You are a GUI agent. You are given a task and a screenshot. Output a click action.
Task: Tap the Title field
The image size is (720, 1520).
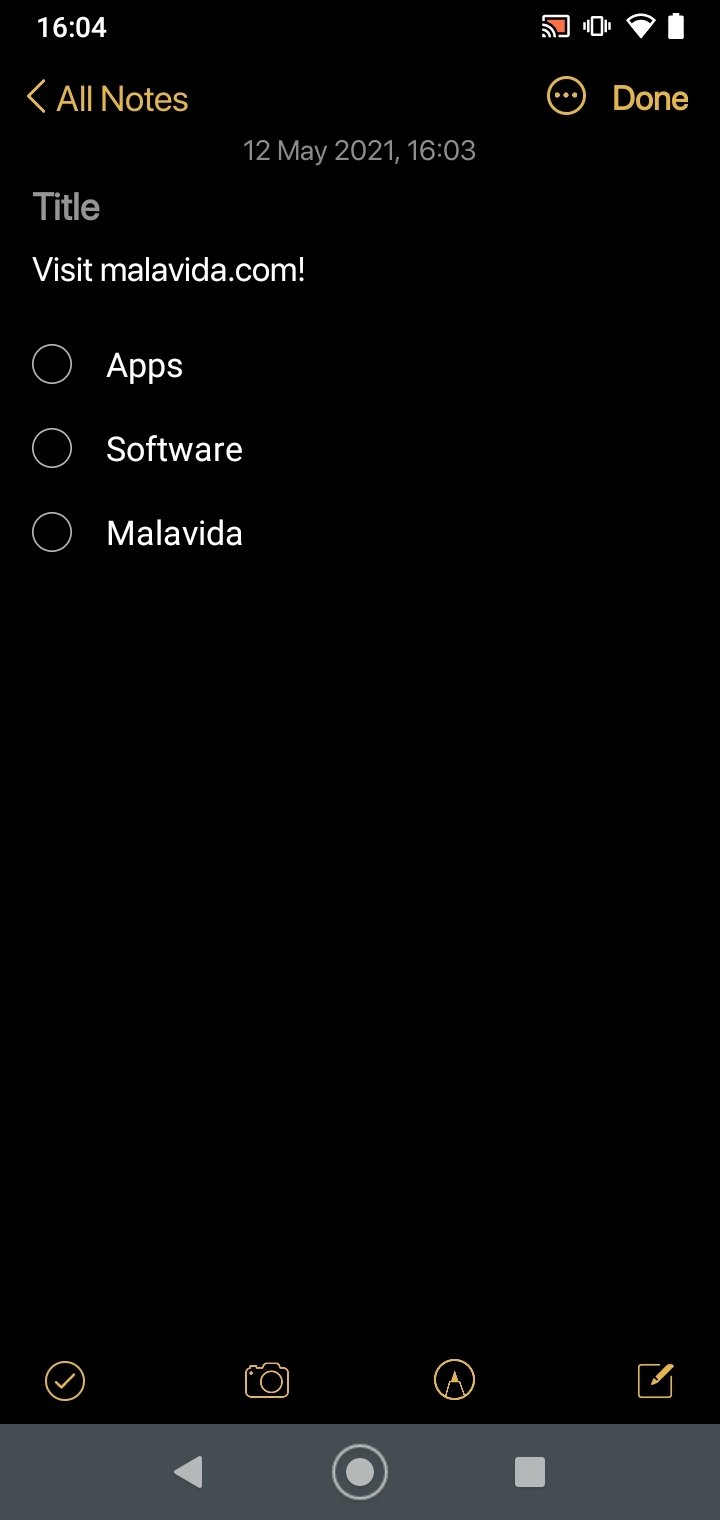66,207
